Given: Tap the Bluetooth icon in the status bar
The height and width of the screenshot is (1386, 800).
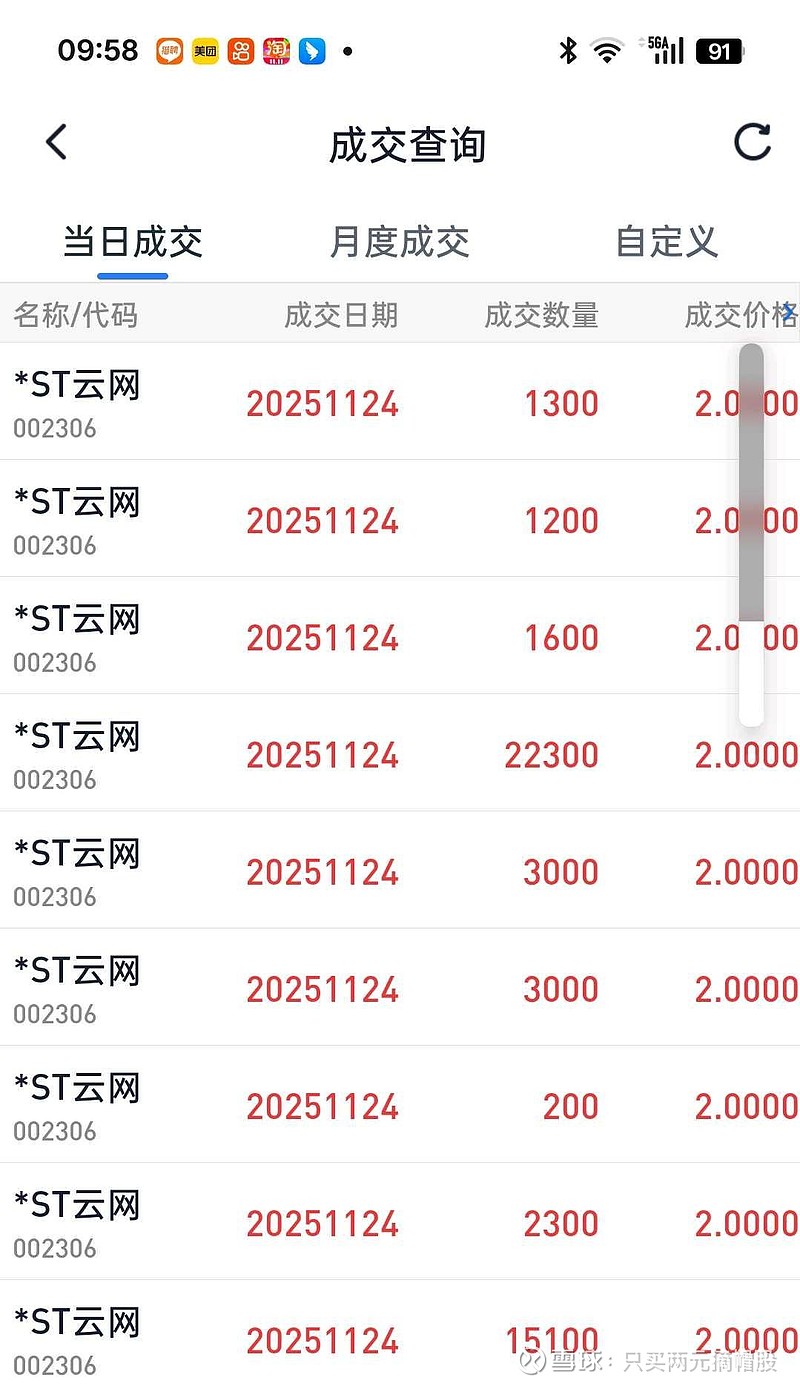Looking at the screenshot, I should [x=566, y=50].
